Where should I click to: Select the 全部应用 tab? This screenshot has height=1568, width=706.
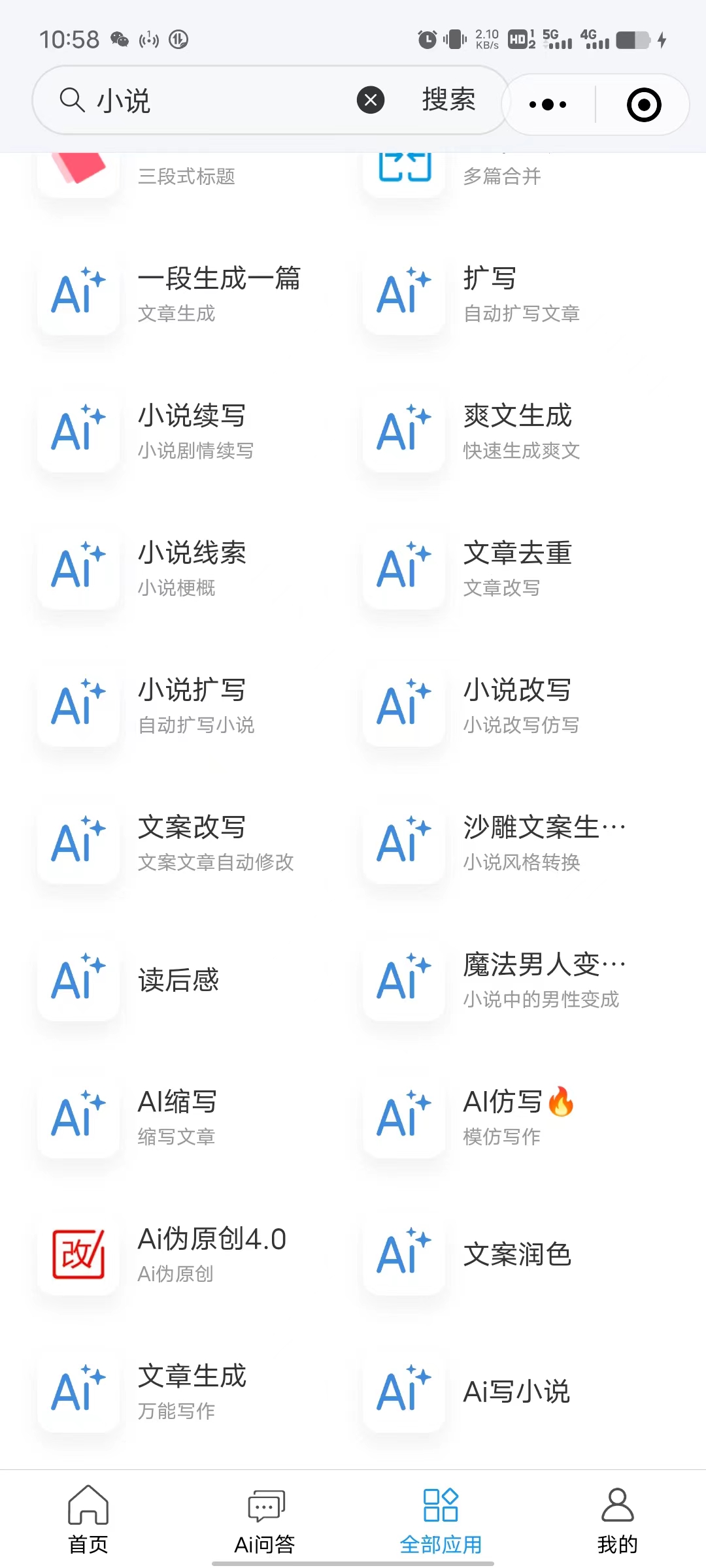(x=441, y=1520)
